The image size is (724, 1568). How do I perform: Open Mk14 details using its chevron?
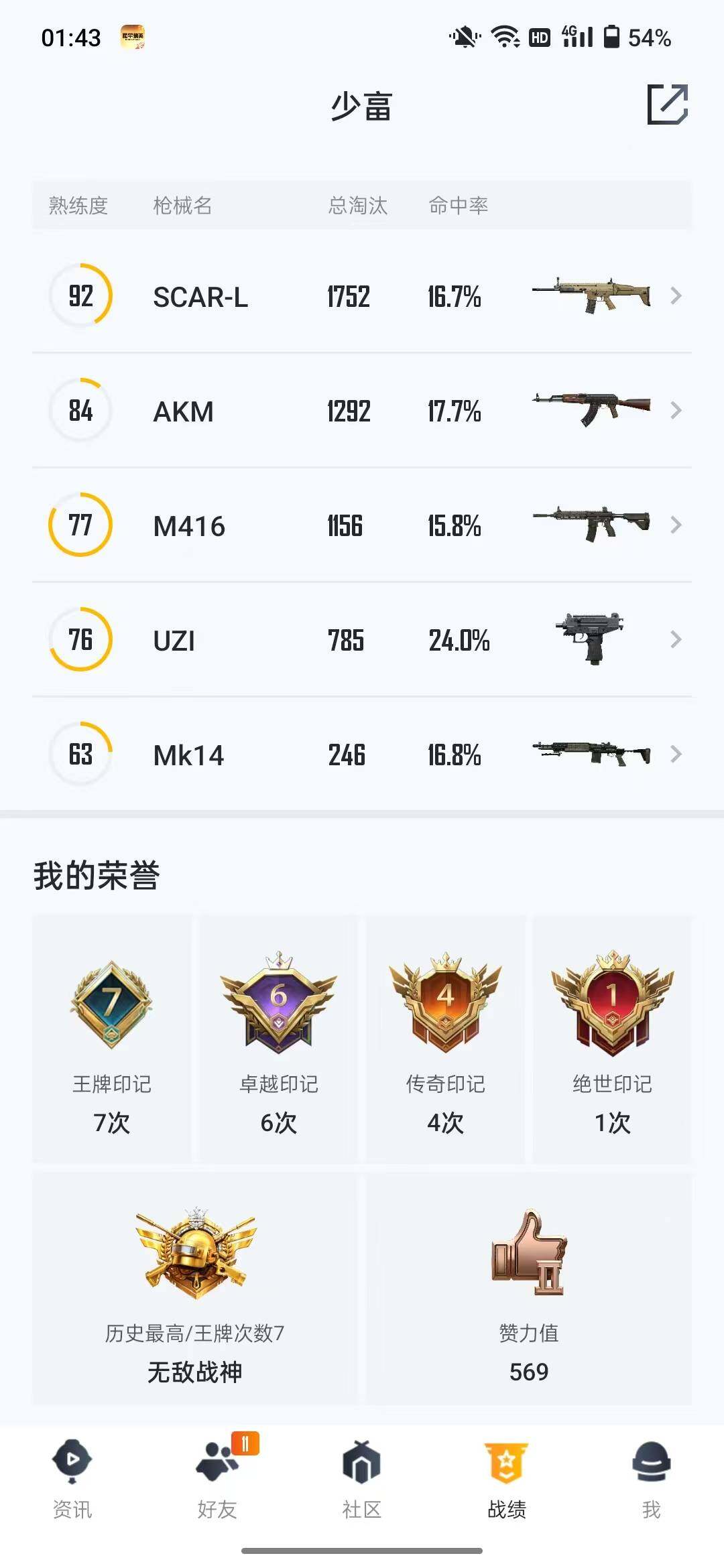tap(676, 754)
